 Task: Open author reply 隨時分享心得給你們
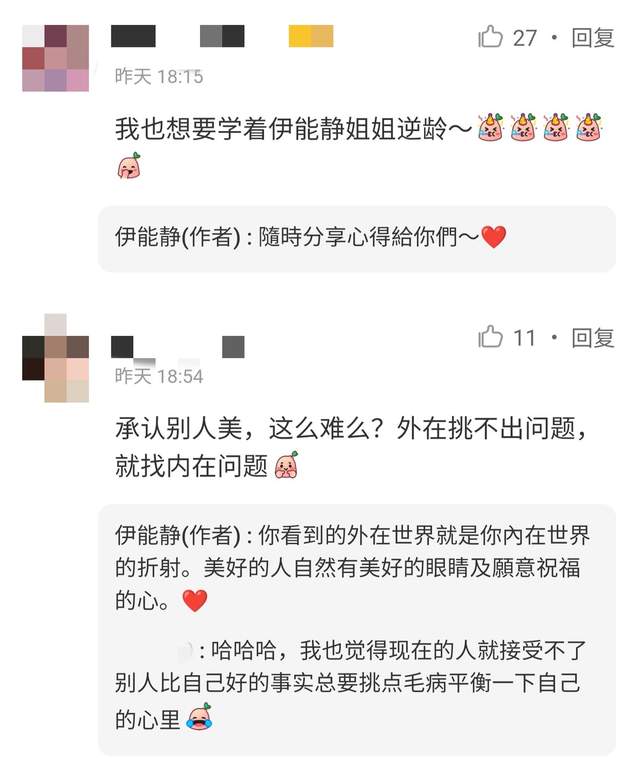[312, 238]
